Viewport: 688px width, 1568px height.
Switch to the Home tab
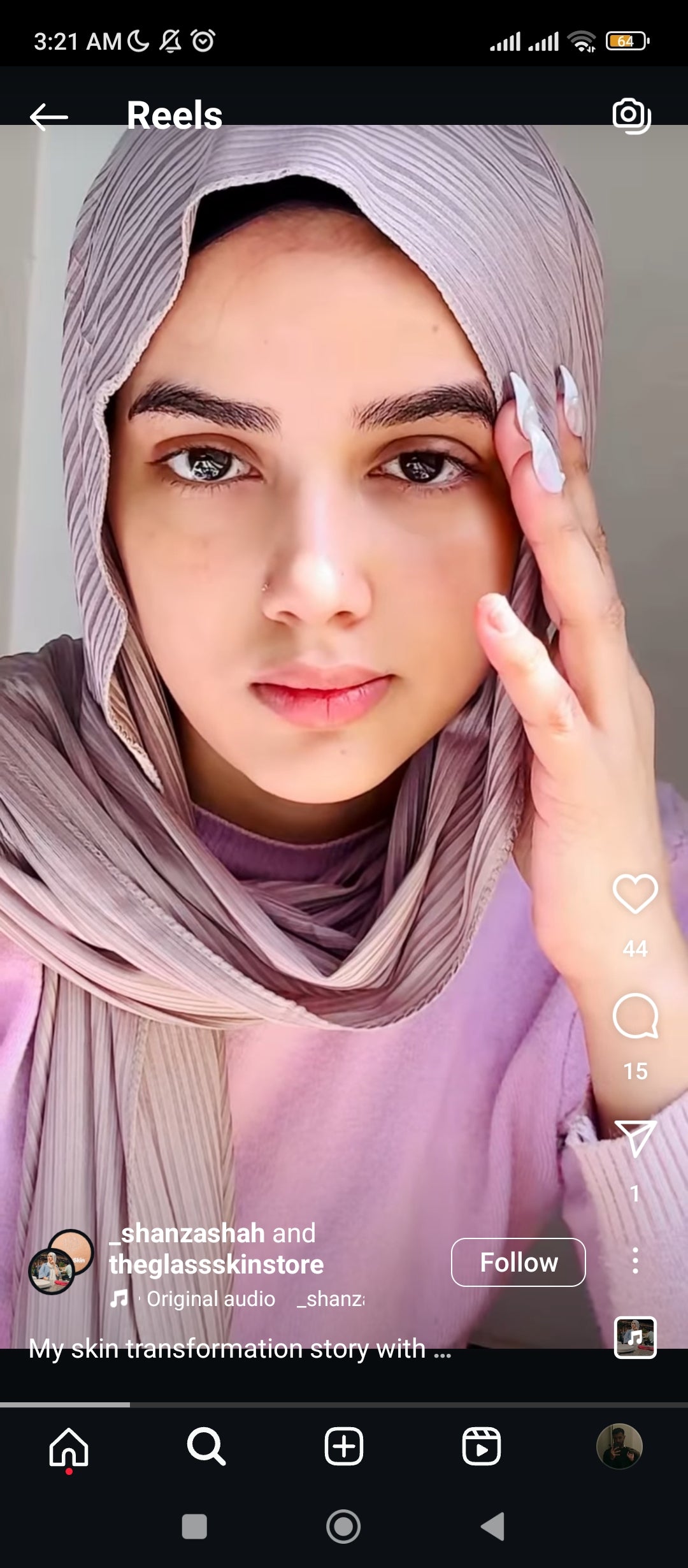69,1447
